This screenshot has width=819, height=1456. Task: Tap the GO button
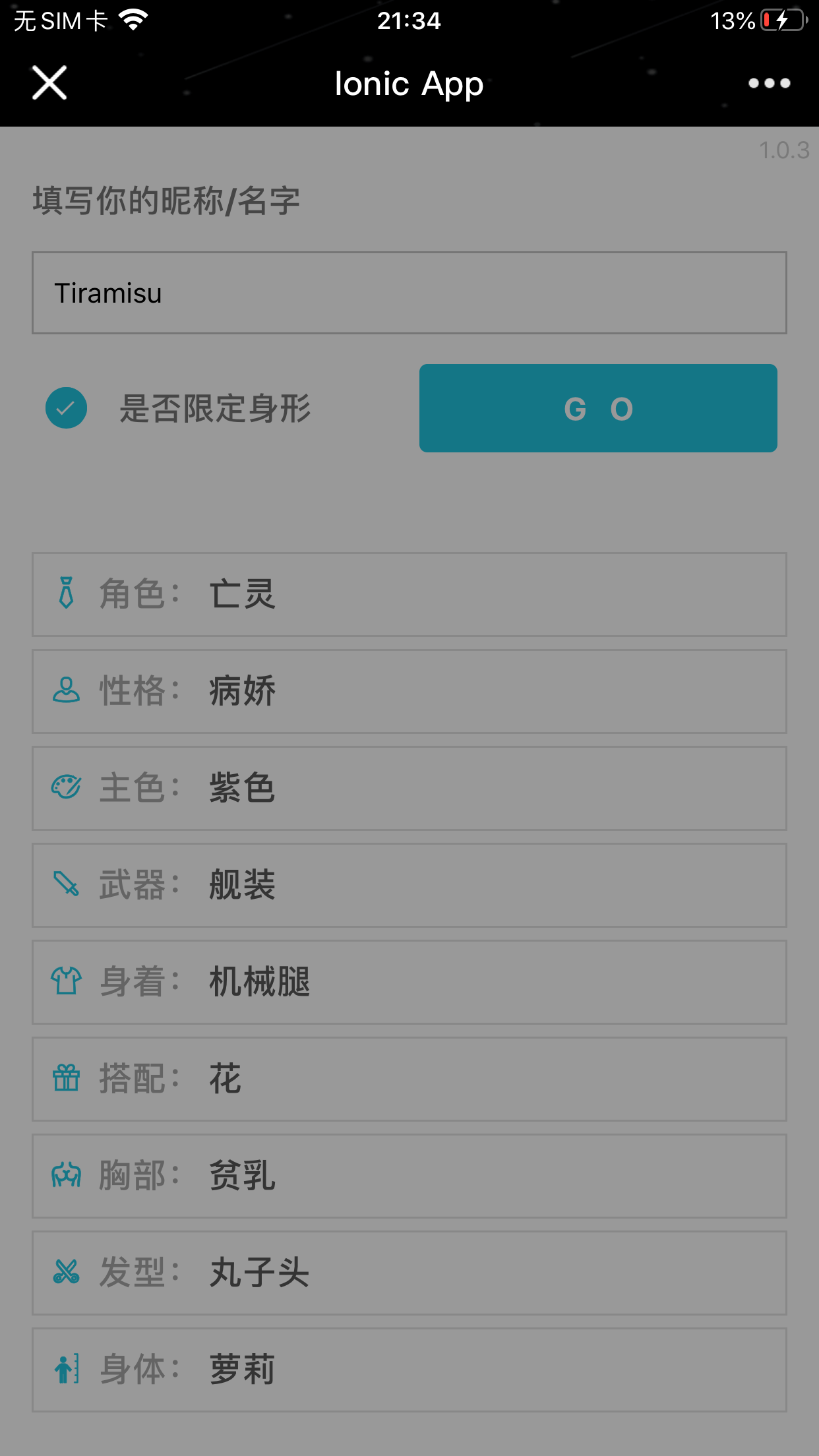(x=598, y=408)
